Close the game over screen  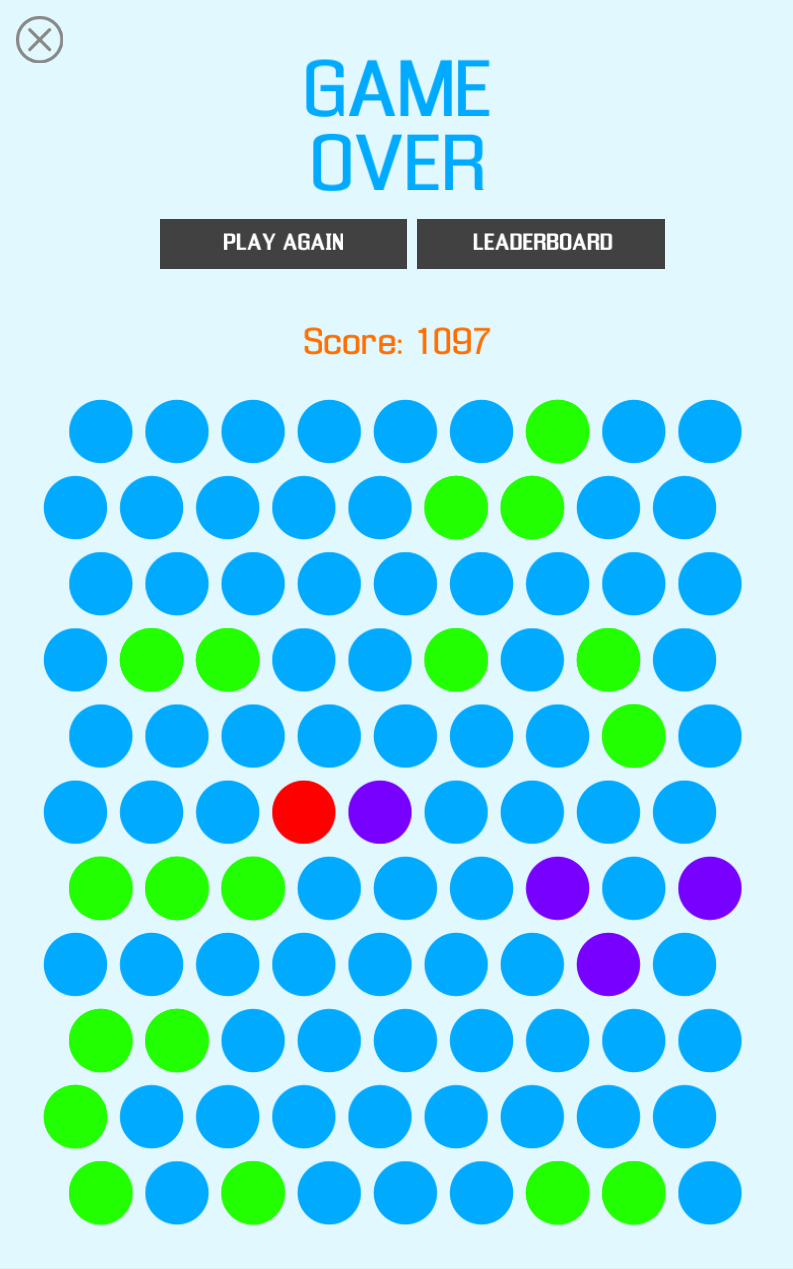[40, 40]
